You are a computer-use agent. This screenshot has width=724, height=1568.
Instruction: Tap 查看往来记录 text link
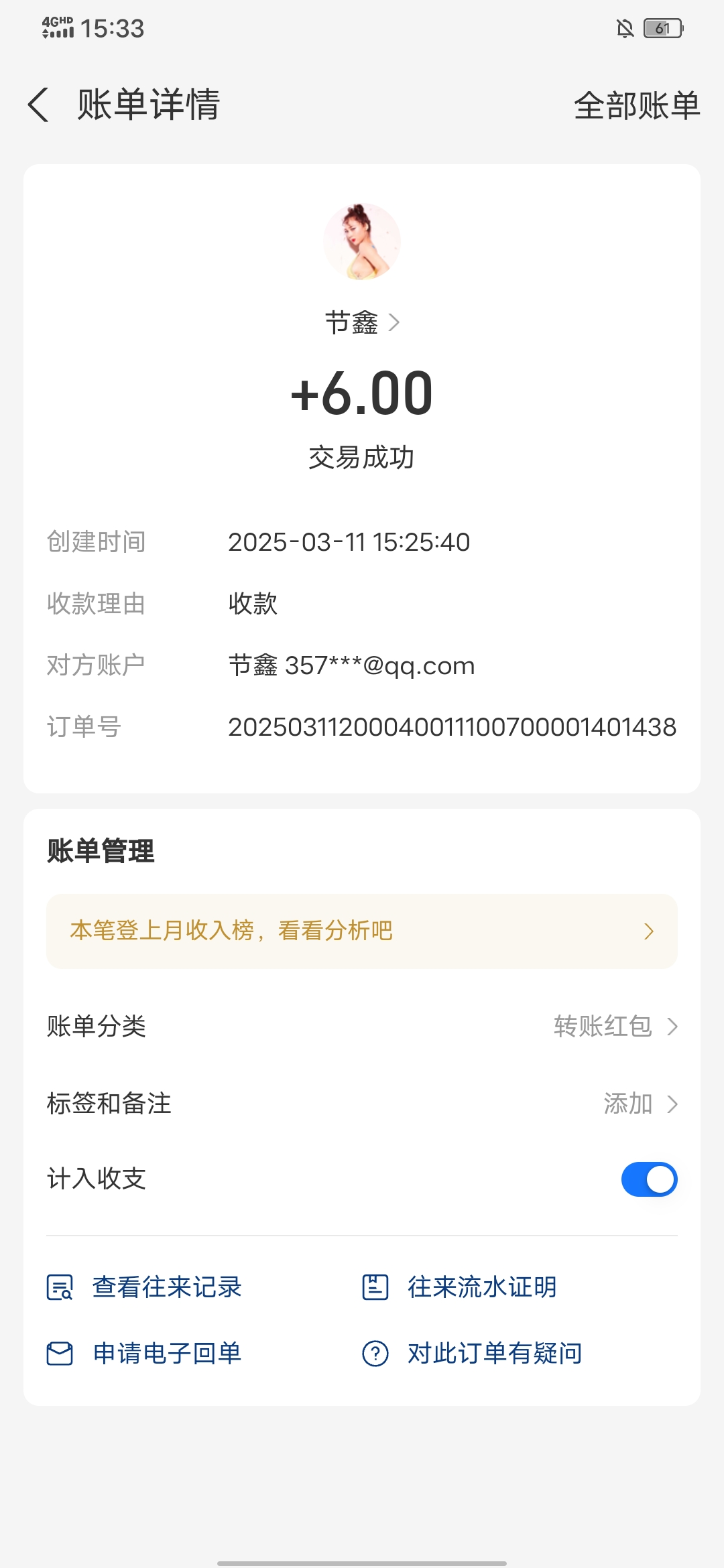click(168, 1286)
